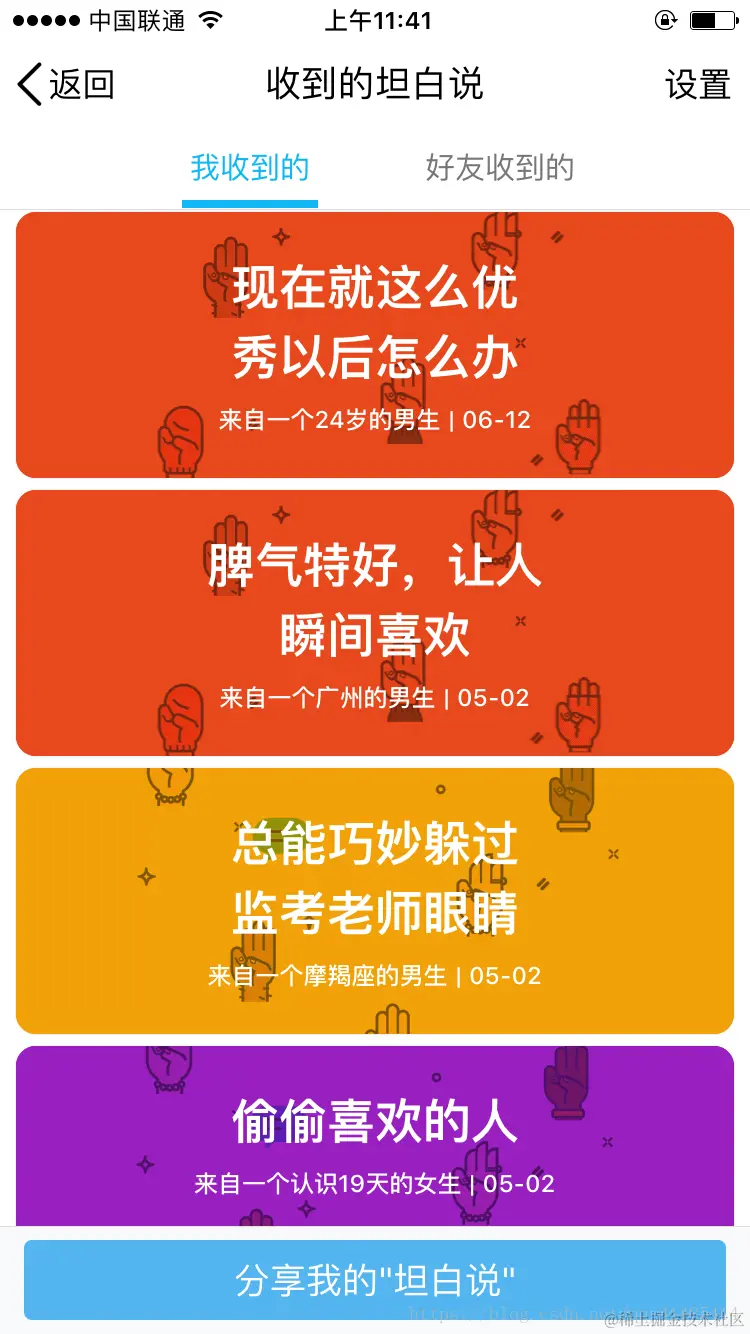Select the 我收到的 tab
The height and width of the screenshot is (1334, 750).
pyautogui.click(x=250, y=168)
